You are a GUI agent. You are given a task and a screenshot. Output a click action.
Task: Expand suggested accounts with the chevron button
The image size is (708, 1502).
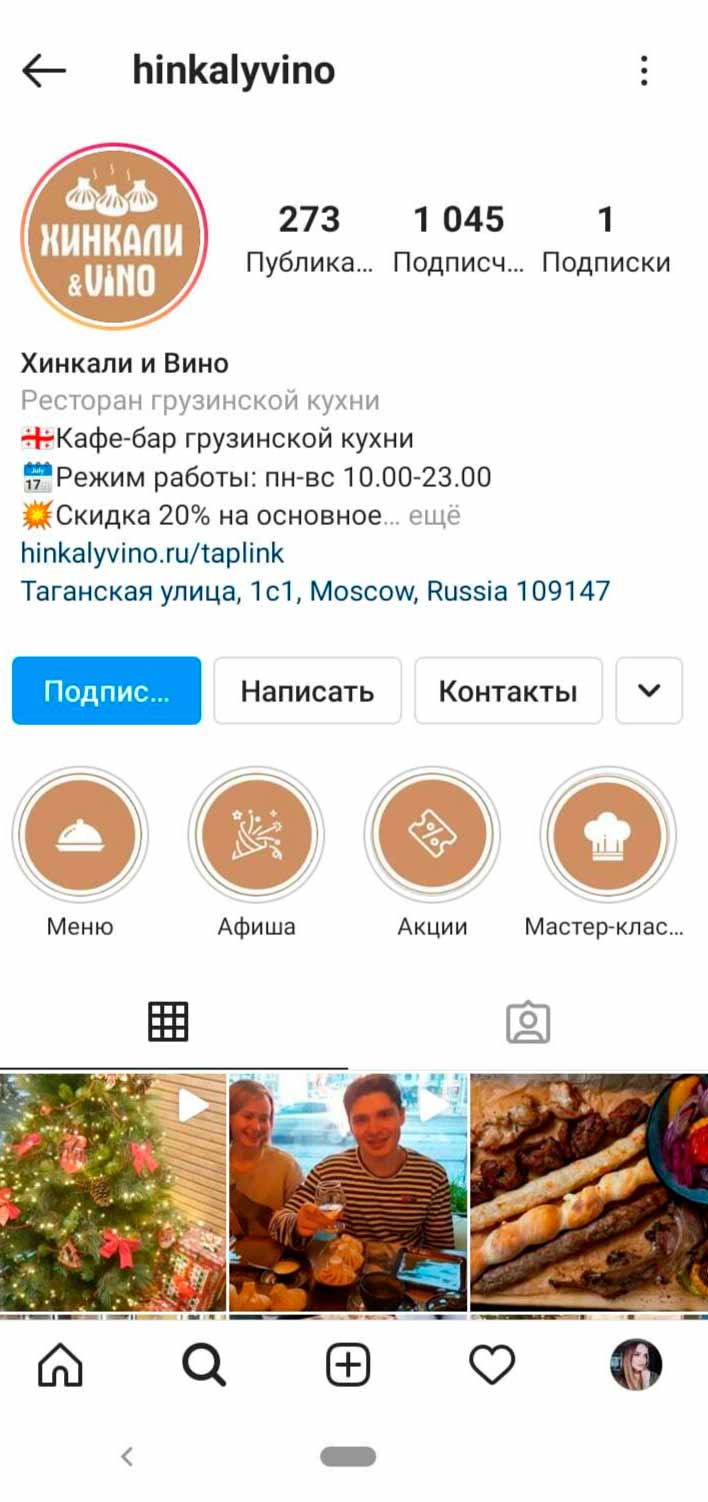(649, 691)
